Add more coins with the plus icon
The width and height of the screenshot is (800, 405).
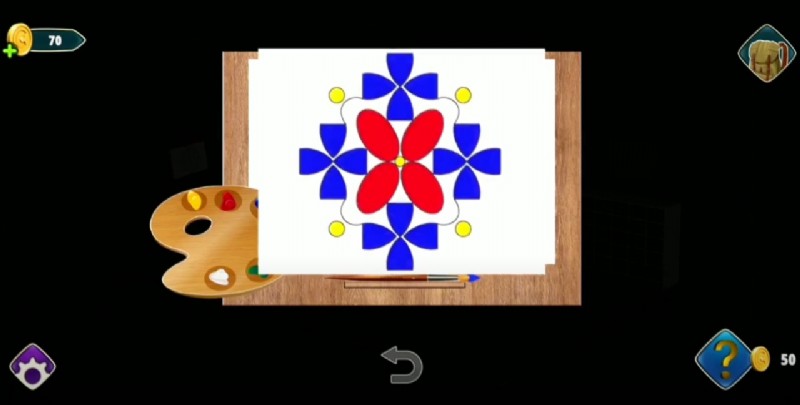coord(11,49)
